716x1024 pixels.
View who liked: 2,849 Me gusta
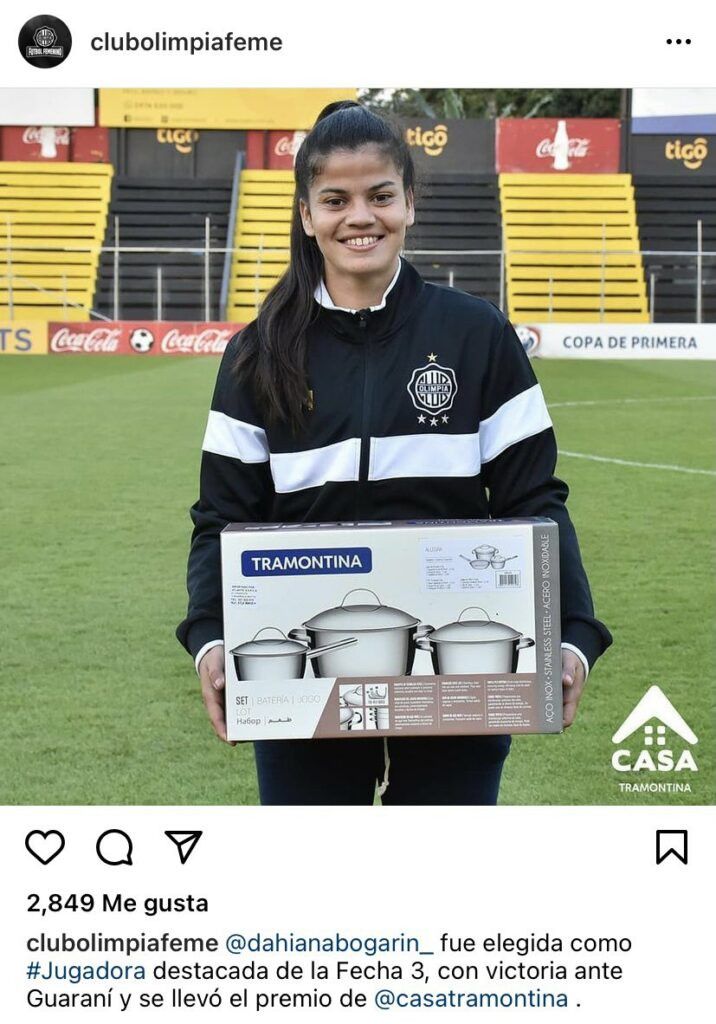tap(117, 904)
